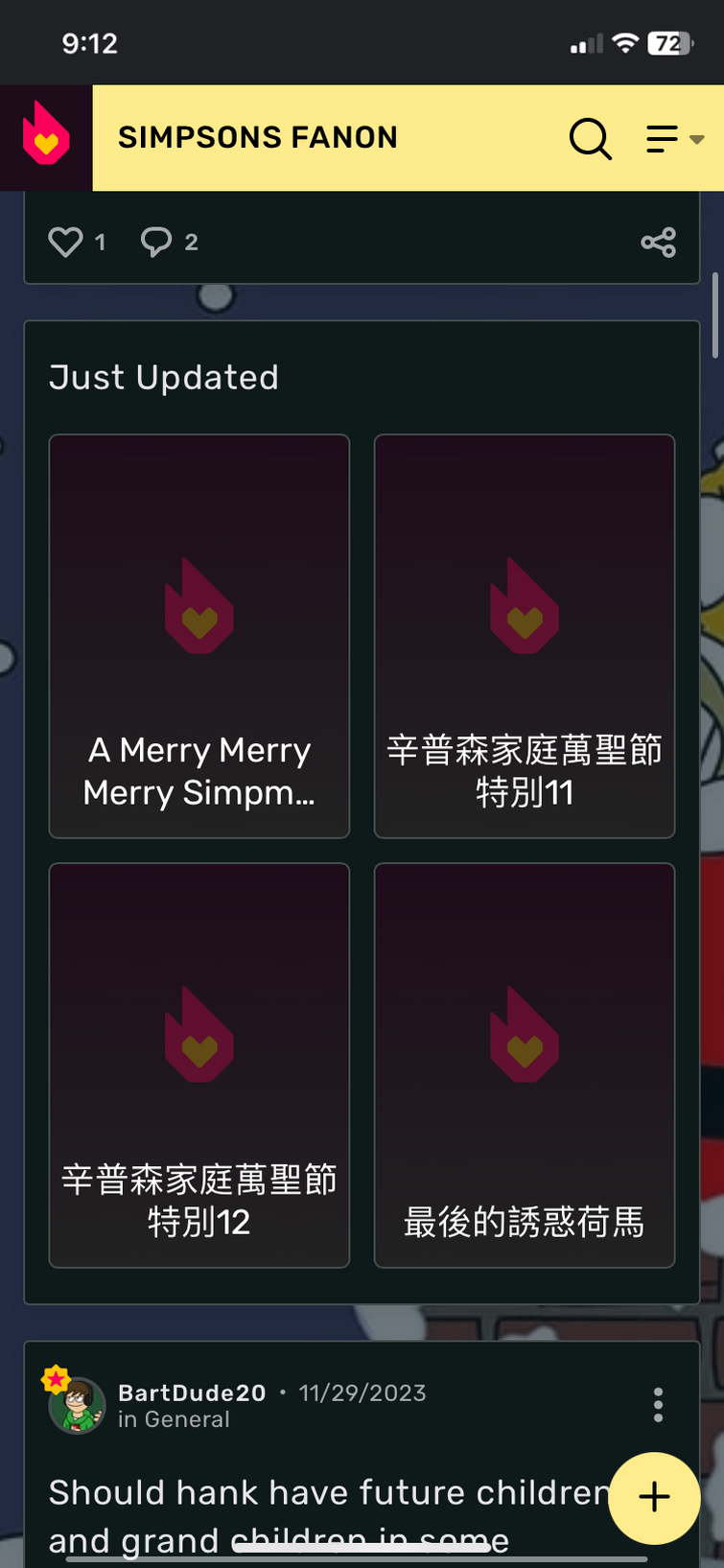Expand the header navigation menu
Screen dimensions: 724x1568
tap(674, 139)
